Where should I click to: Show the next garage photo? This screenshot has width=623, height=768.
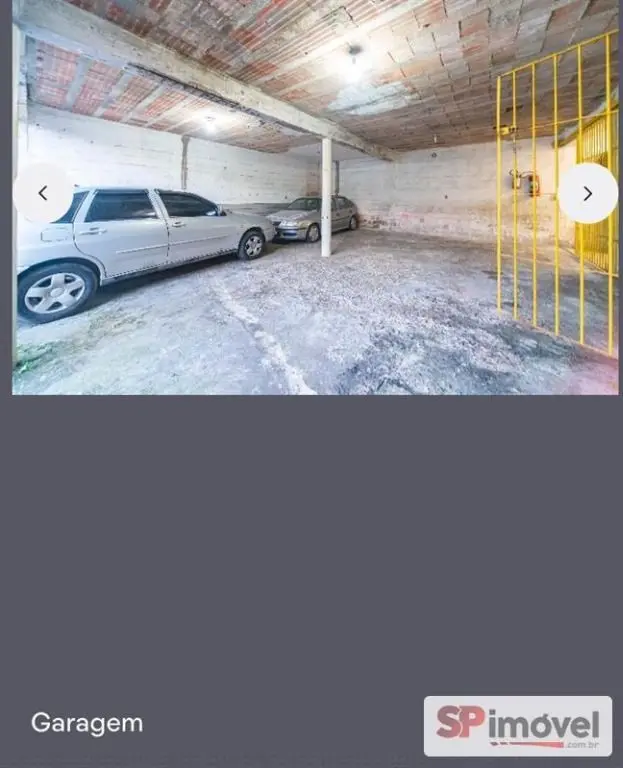(587, 193)
